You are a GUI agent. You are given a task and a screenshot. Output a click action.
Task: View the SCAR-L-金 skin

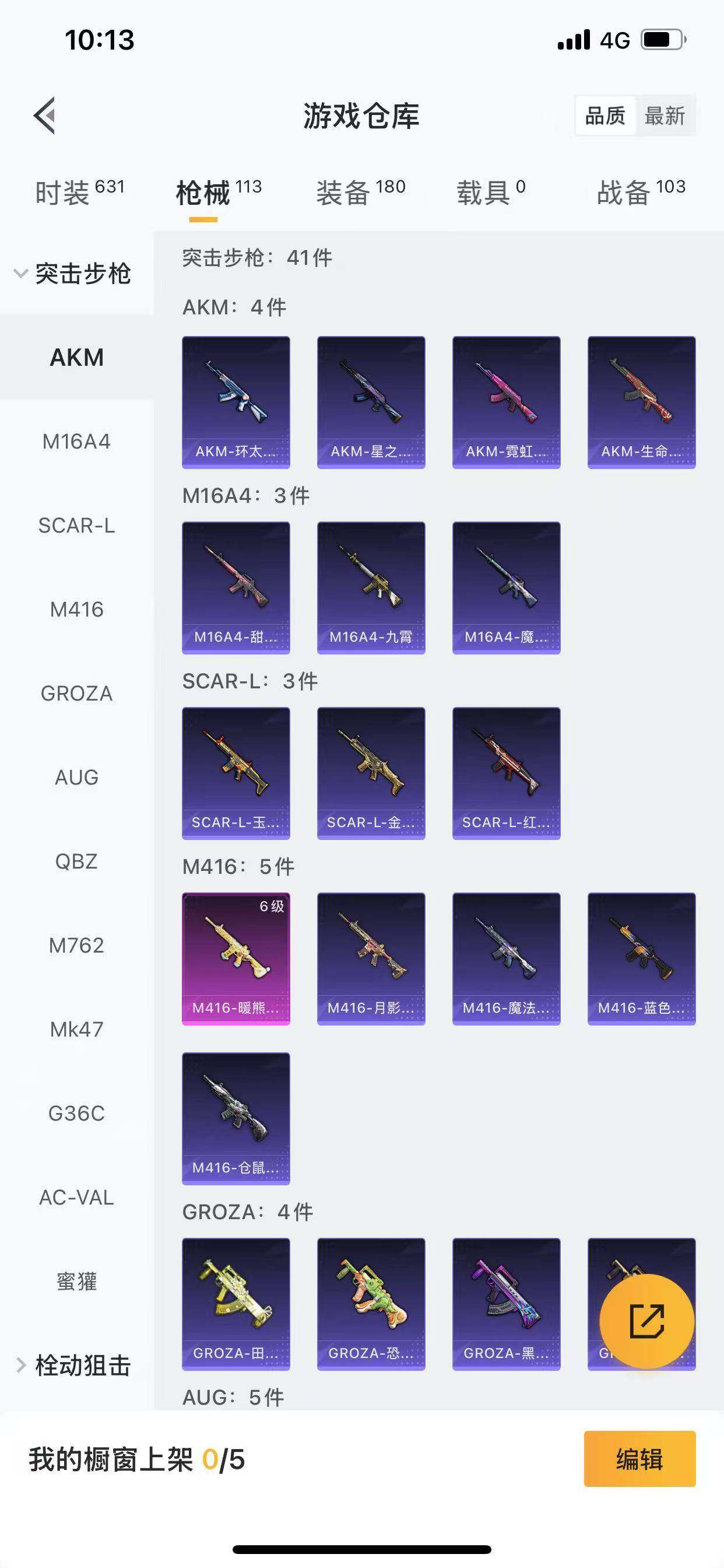tap(371, 773)
